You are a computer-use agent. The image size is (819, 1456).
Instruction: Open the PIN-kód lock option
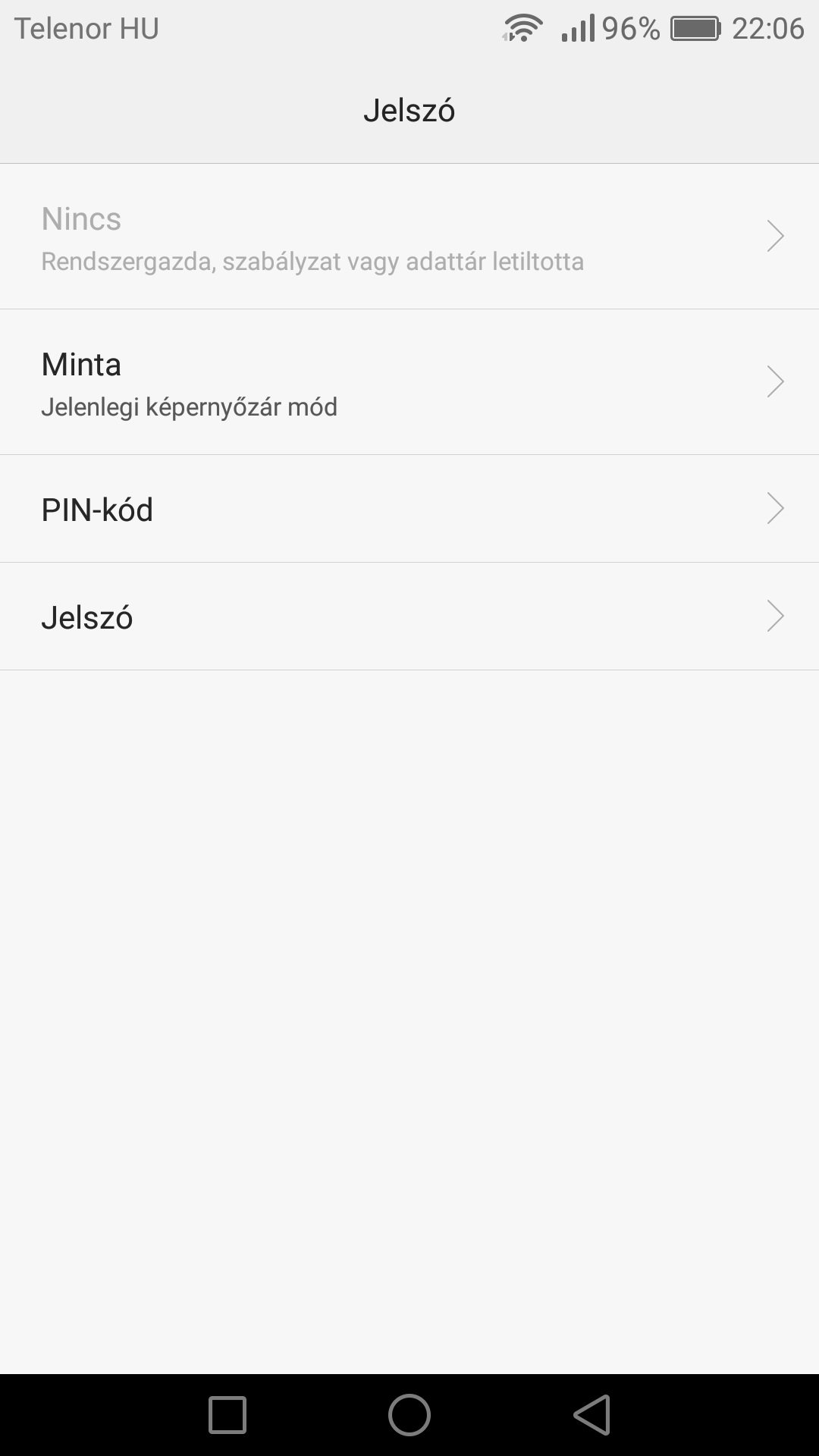coord(409,509)
